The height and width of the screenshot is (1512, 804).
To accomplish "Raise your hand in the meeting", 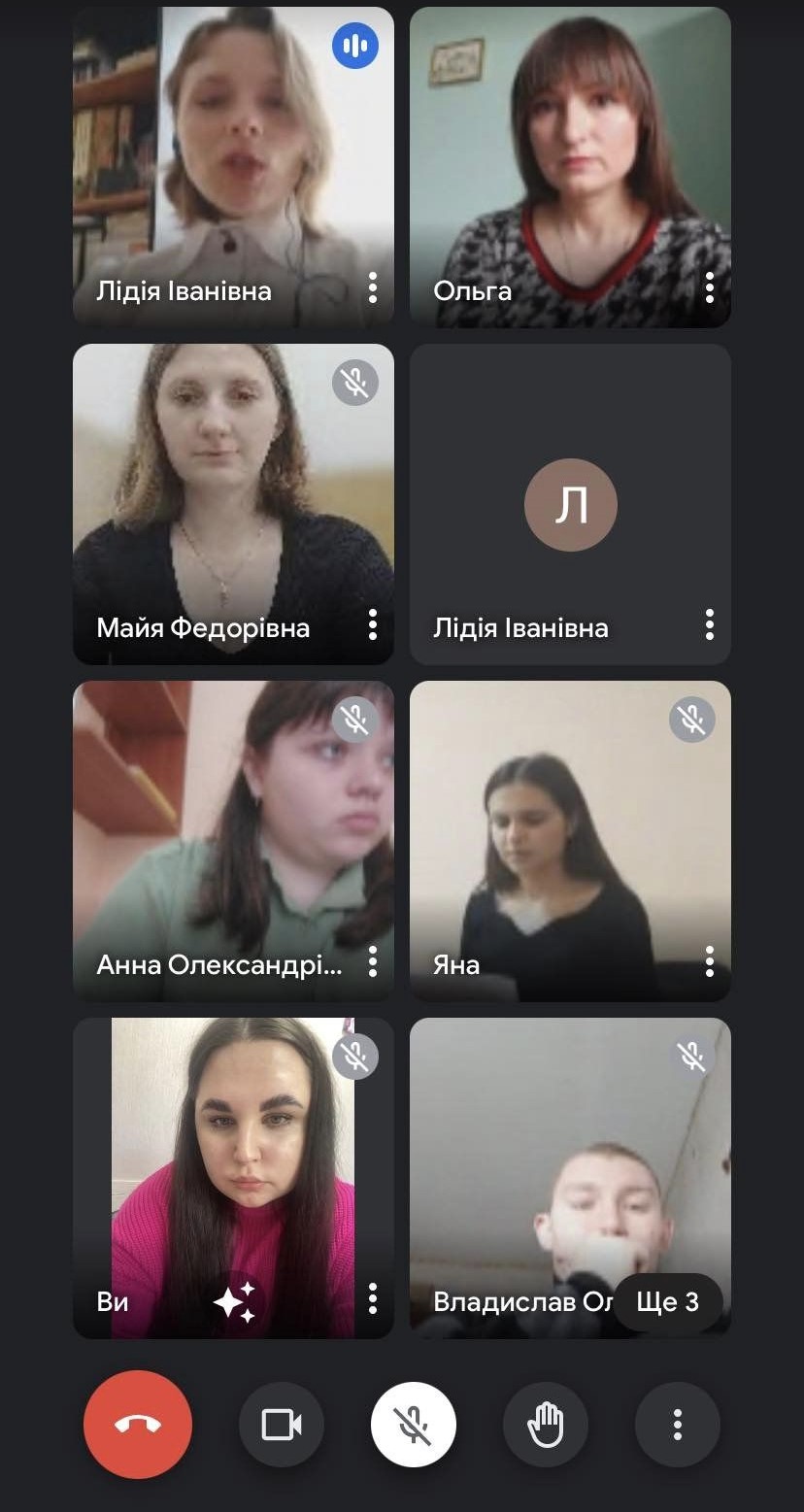I will coord(546,1425).
